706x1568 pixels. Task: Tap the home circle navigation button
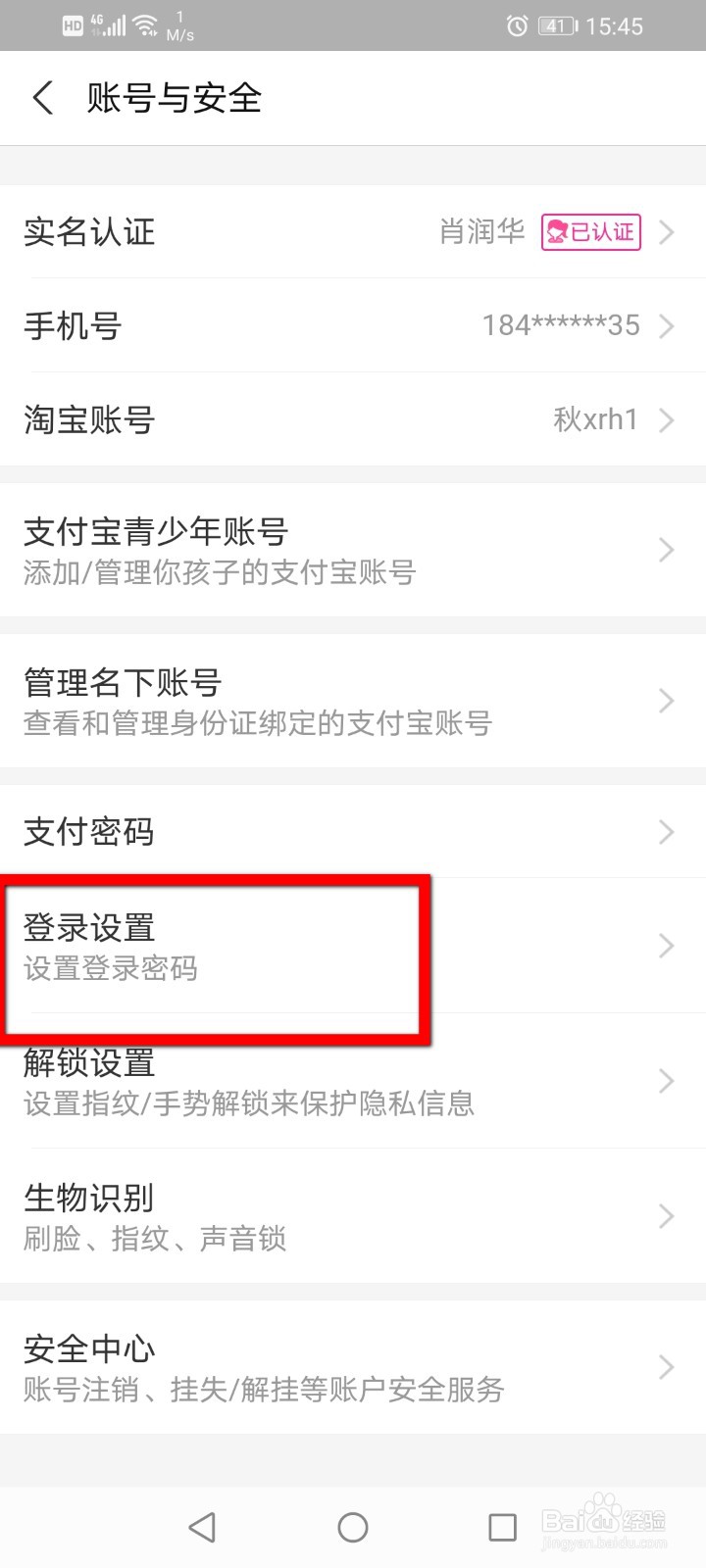[x=352, y=1527]
